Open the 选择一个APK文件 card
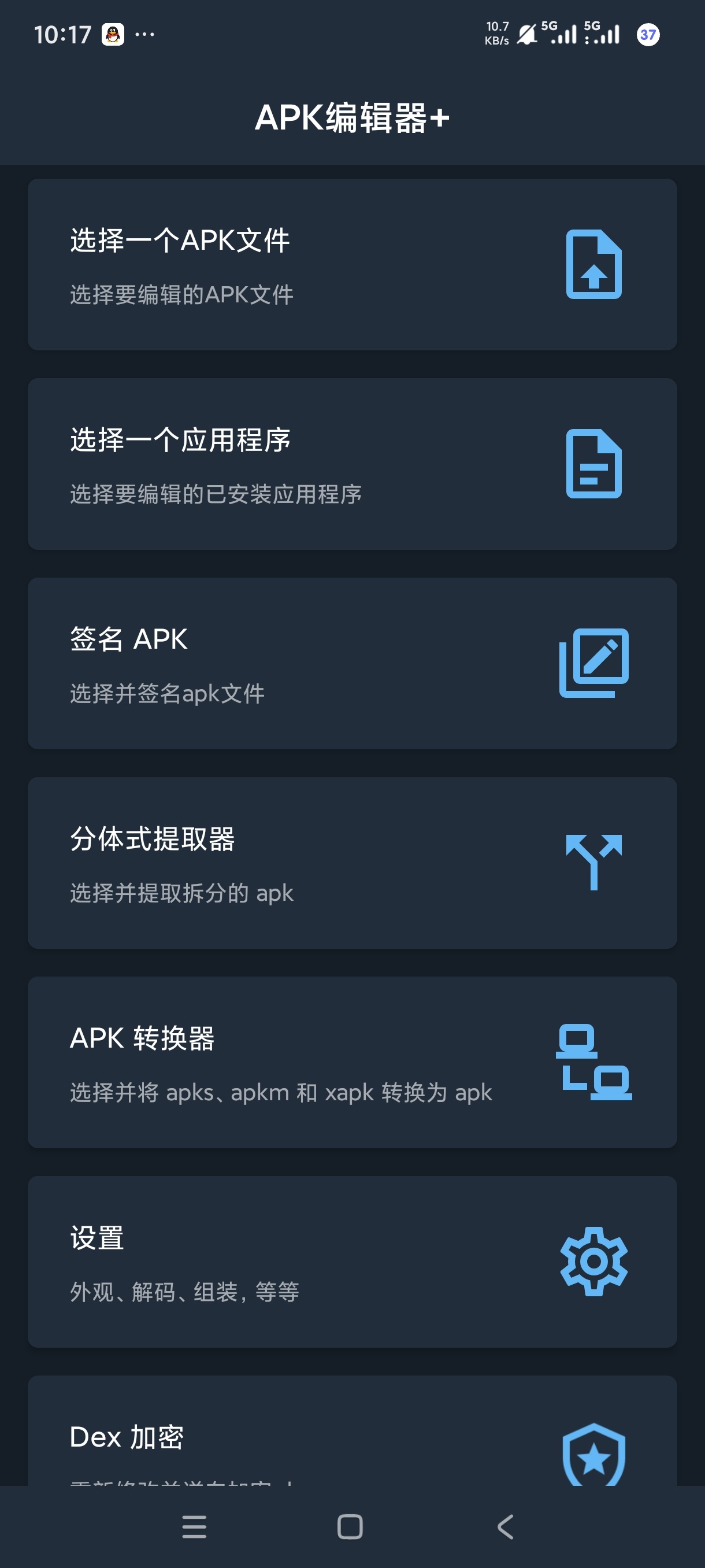705x1568 pixels. 352,264
